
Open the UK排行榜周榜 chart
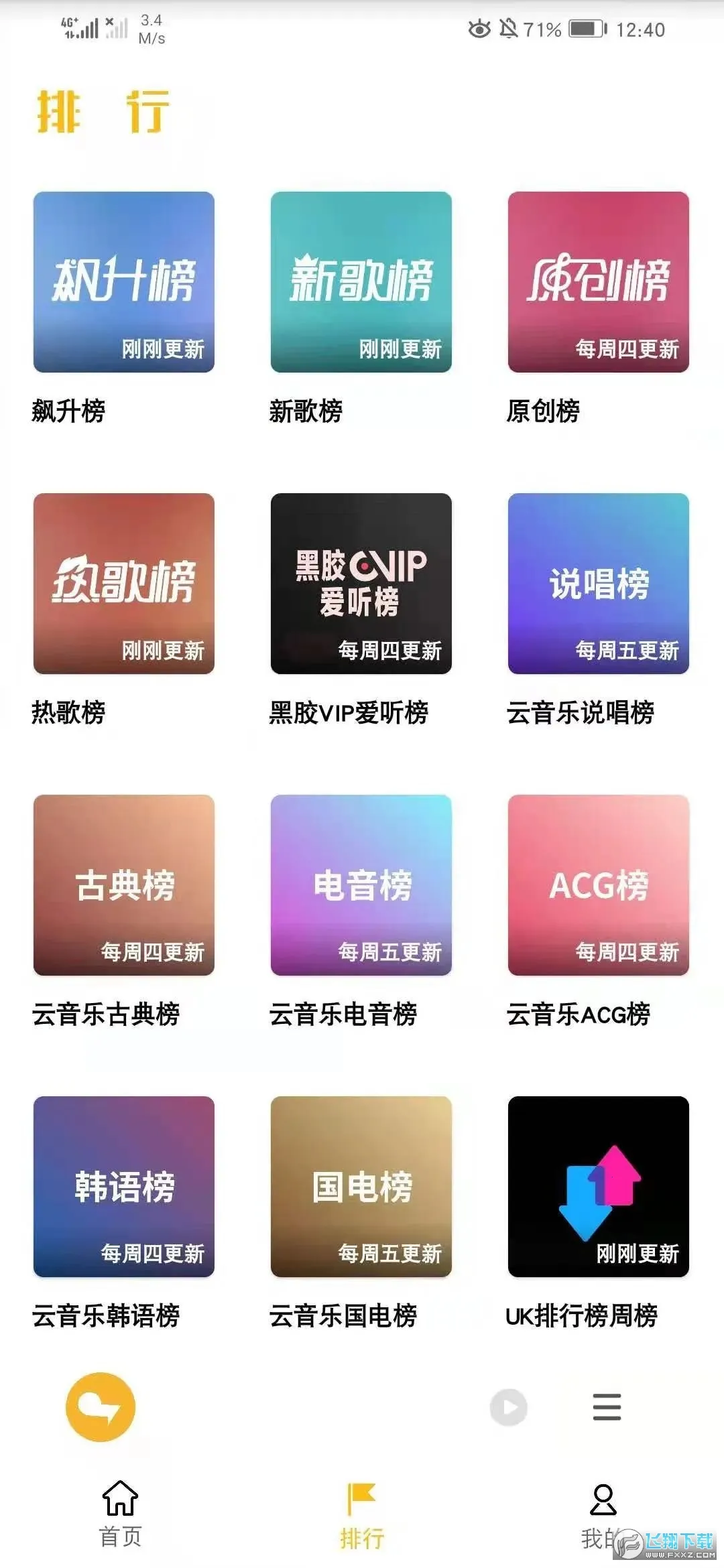coord(599,1187)
